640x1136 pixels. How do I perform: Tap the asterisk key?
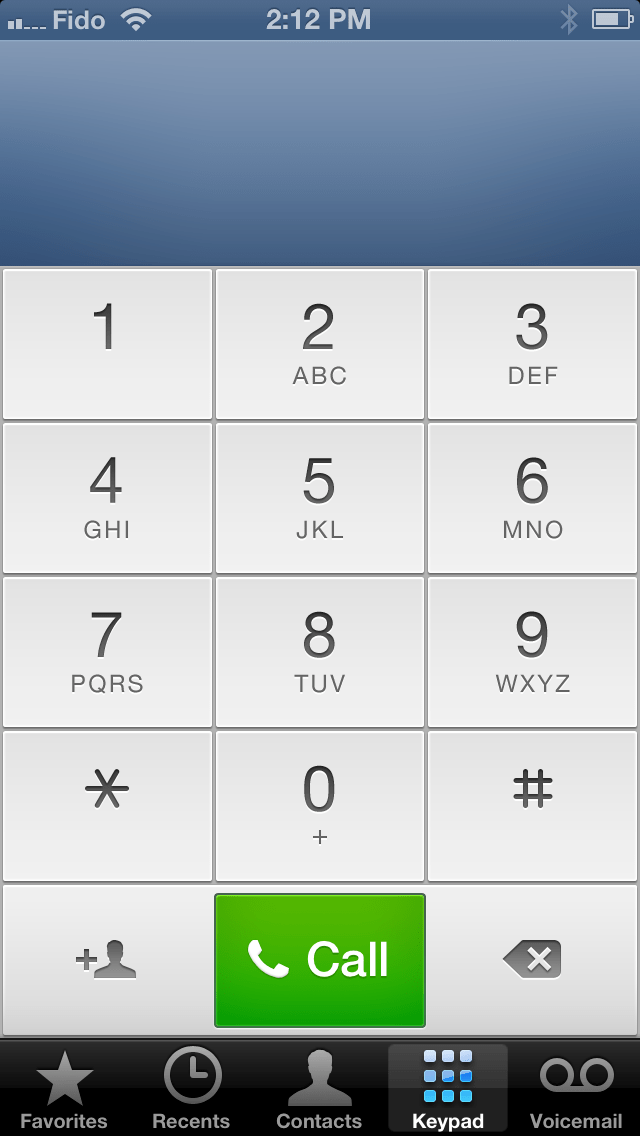(x=107, y=805)
